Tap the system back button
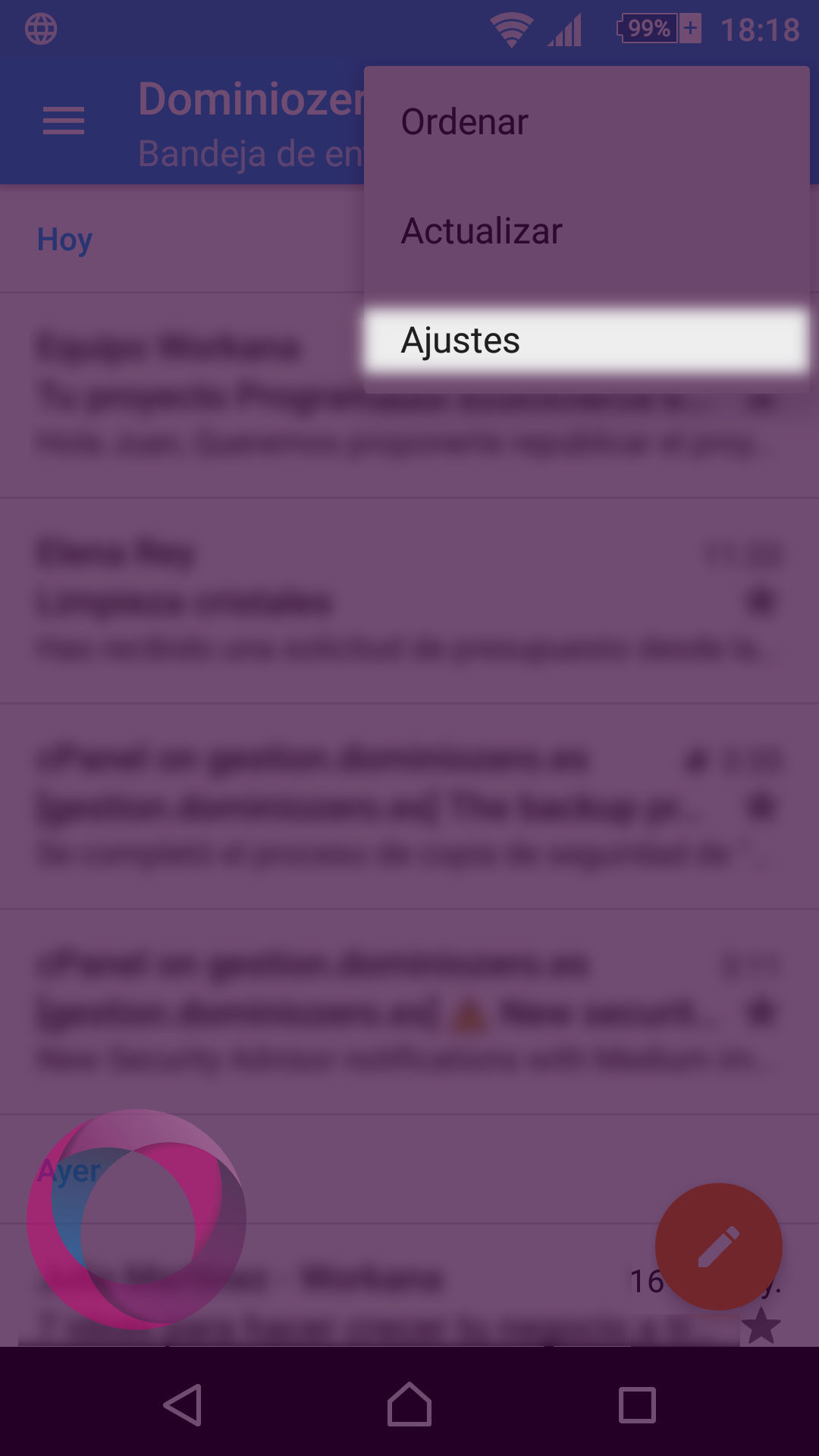The image size is (819, 1456). pos(183,1404)
